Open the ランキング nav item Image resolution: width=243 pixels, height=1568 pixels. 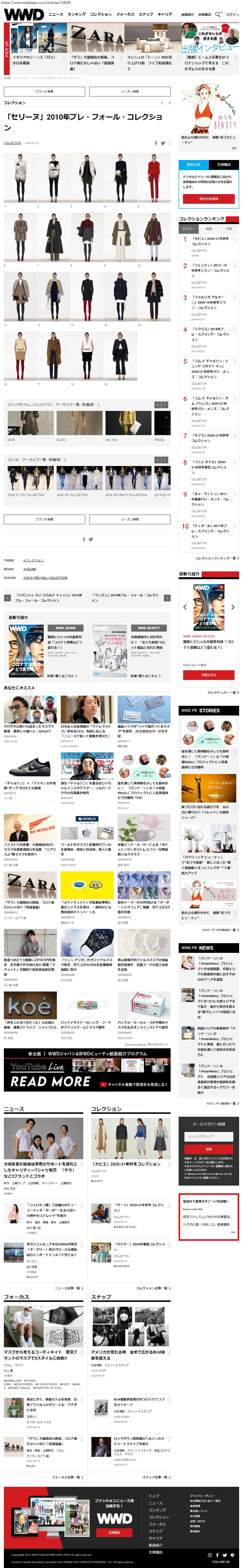pos(77,15)
